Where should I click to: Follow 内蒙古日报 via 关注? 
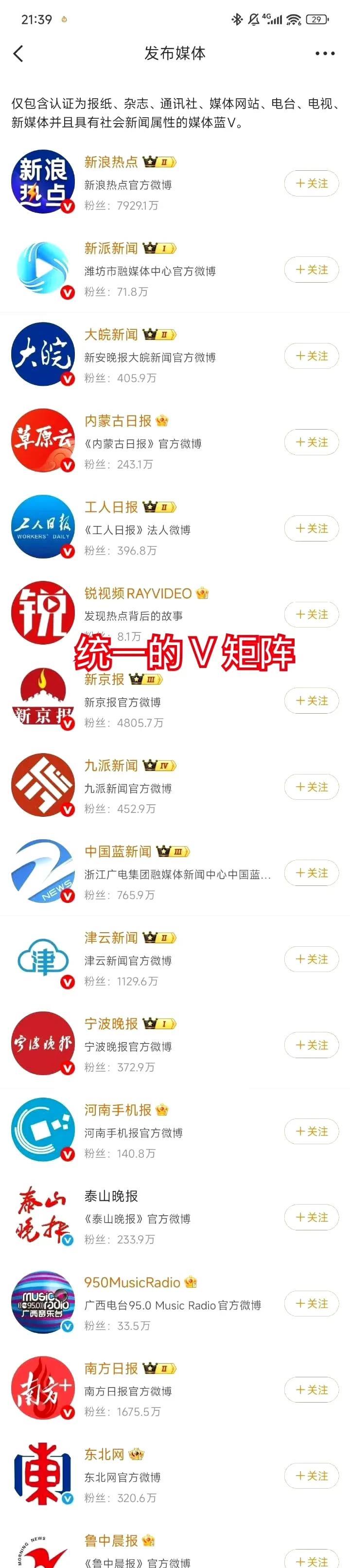click(x=311, y=443)
